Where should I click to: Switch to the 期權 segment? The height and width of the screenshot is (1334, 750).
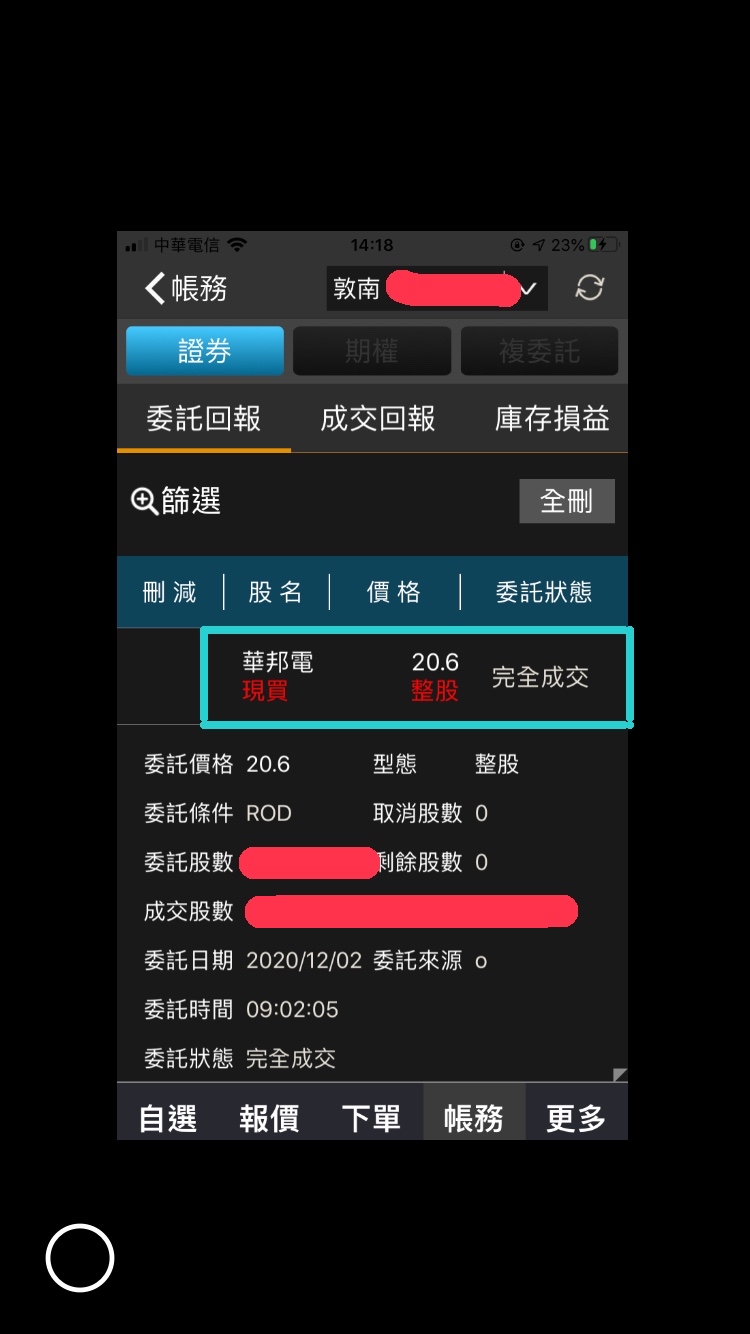coord(372,351)
